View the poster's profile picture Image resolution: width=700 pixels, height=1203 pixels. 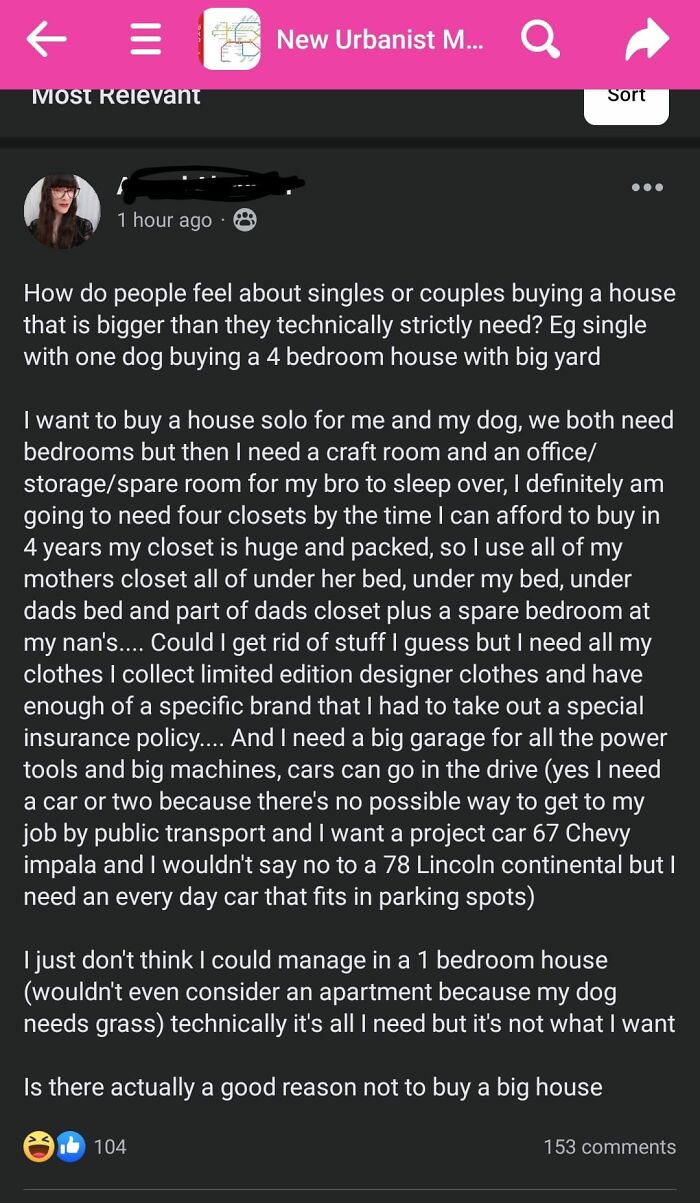pos(62,211)
